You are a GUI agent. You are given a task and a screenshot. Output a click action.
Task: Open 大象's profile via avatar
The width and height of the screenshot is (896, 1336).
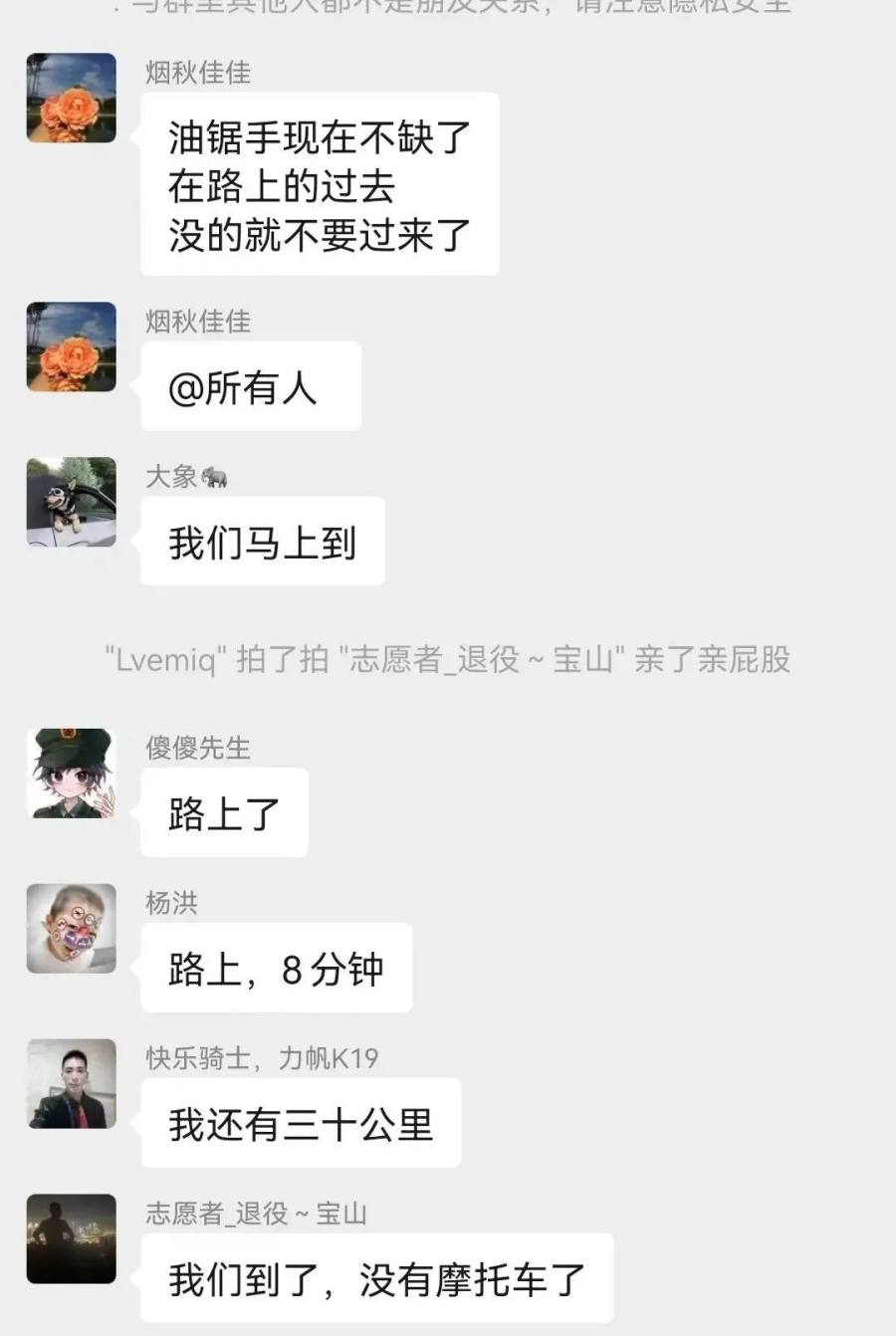point(71,503)
